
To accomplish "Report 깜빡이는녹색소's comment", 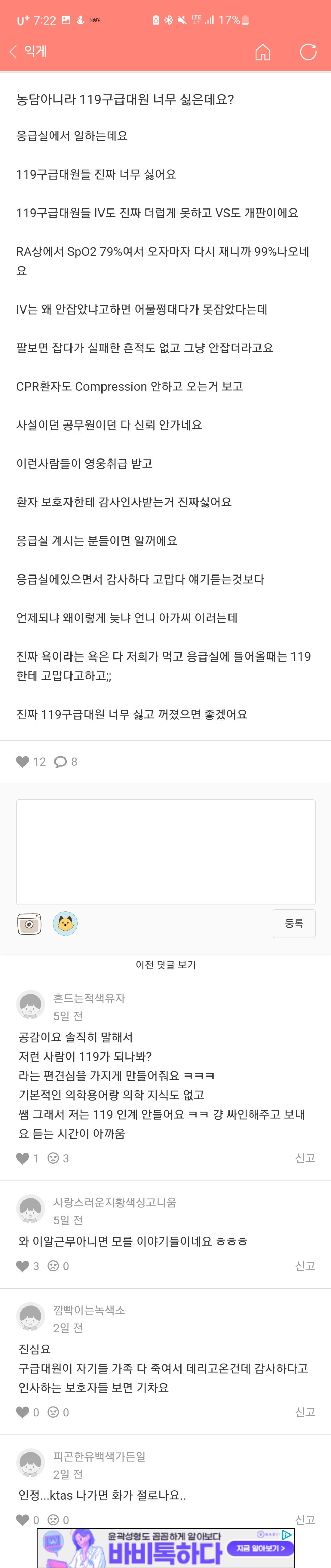I will (304, 1412).
